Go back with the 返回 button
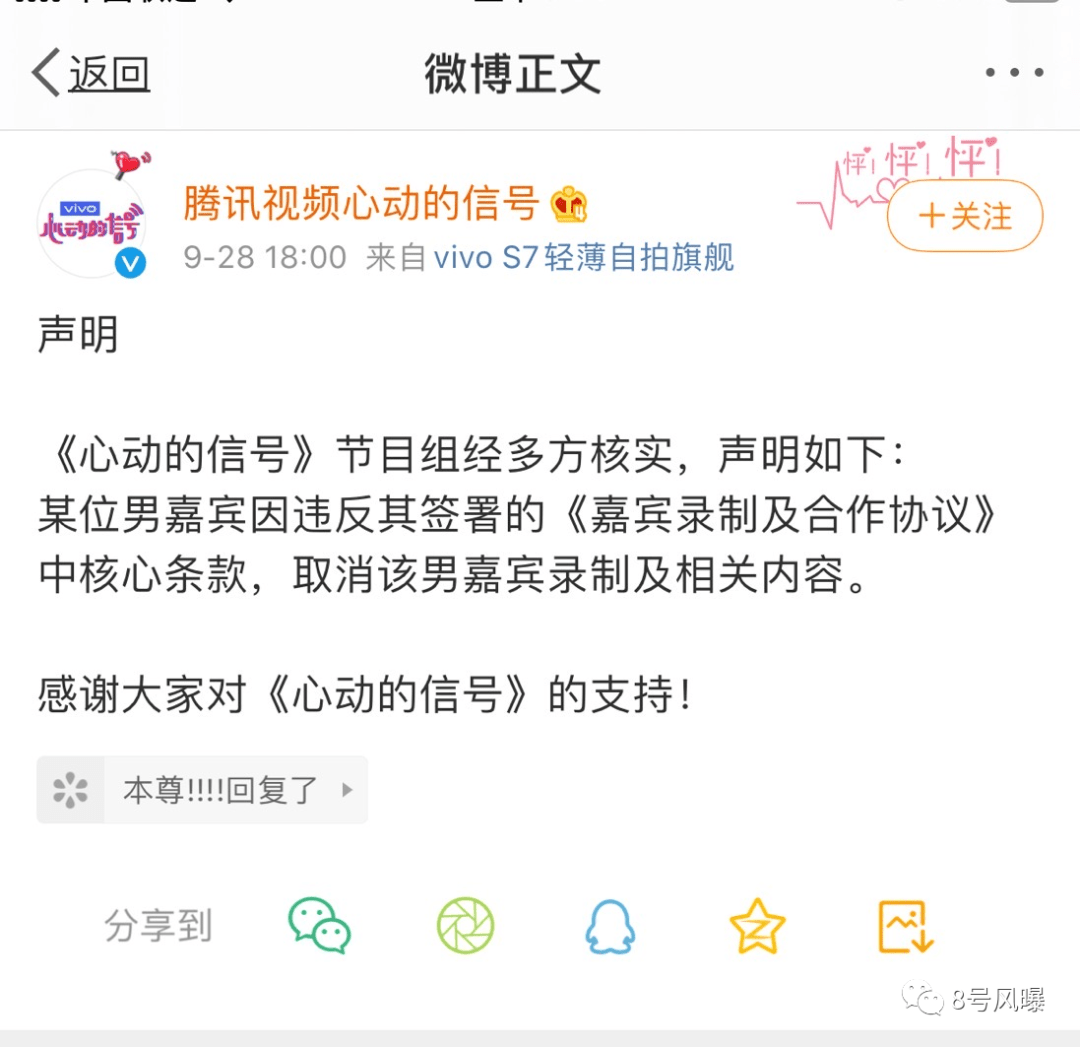Viewport: 1080px width, 1047px height. 92,74
